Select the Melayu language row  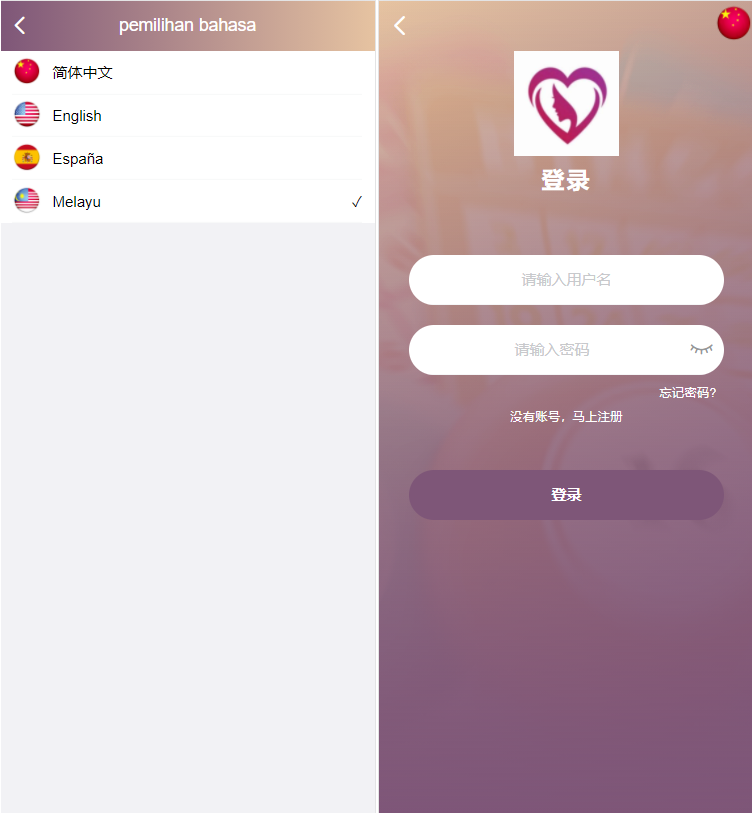click(187, 201)
